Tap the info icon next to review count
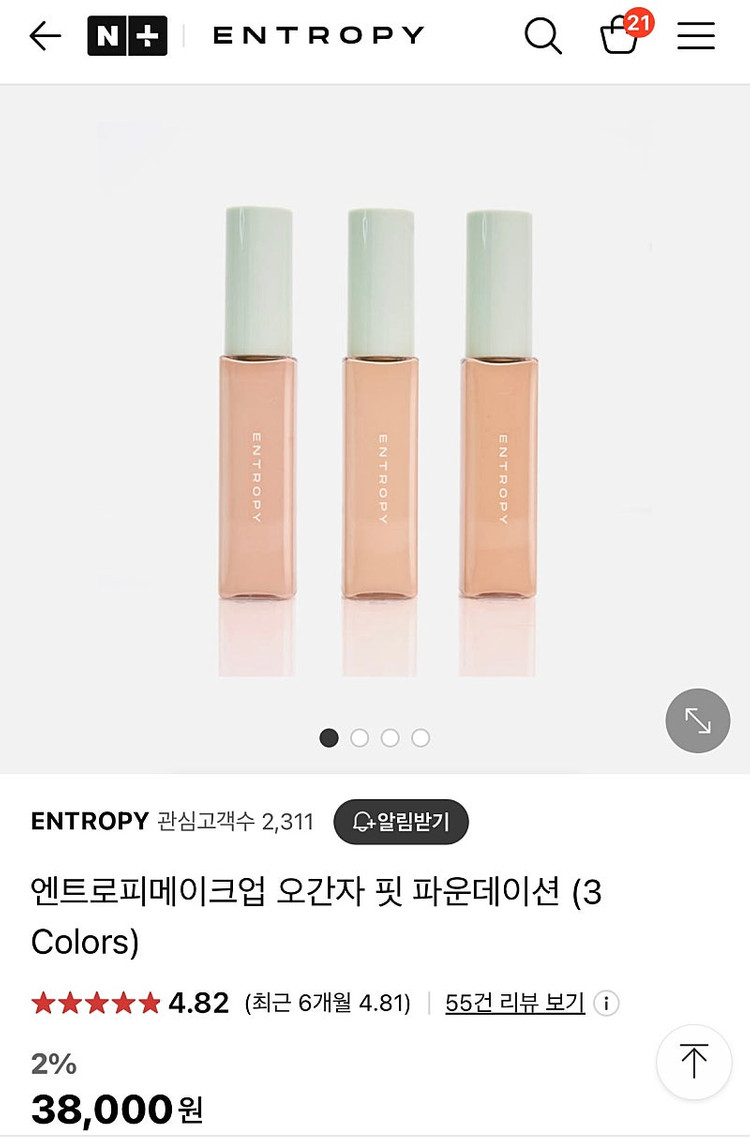Image resolution: width=750 pixels, height=1139 pixels. 605,1002
